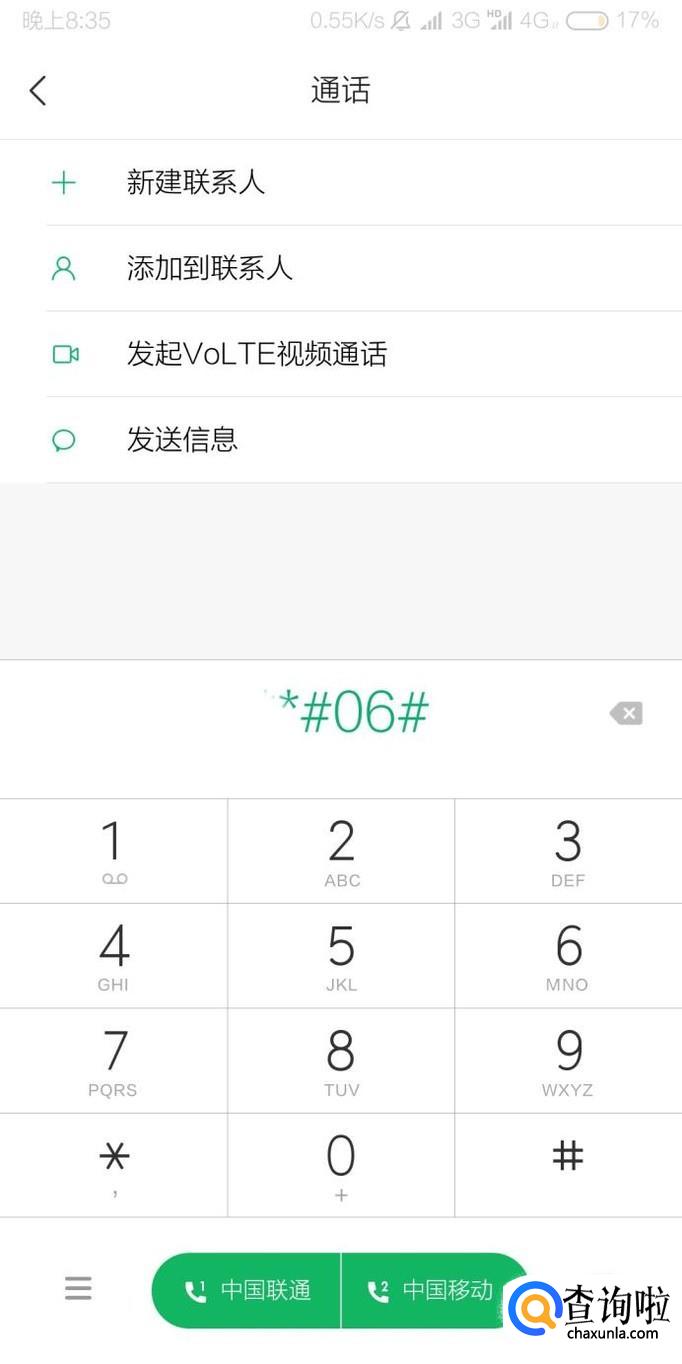
Task: Choose 发送信息 to send a message
Action: [182, 440]
